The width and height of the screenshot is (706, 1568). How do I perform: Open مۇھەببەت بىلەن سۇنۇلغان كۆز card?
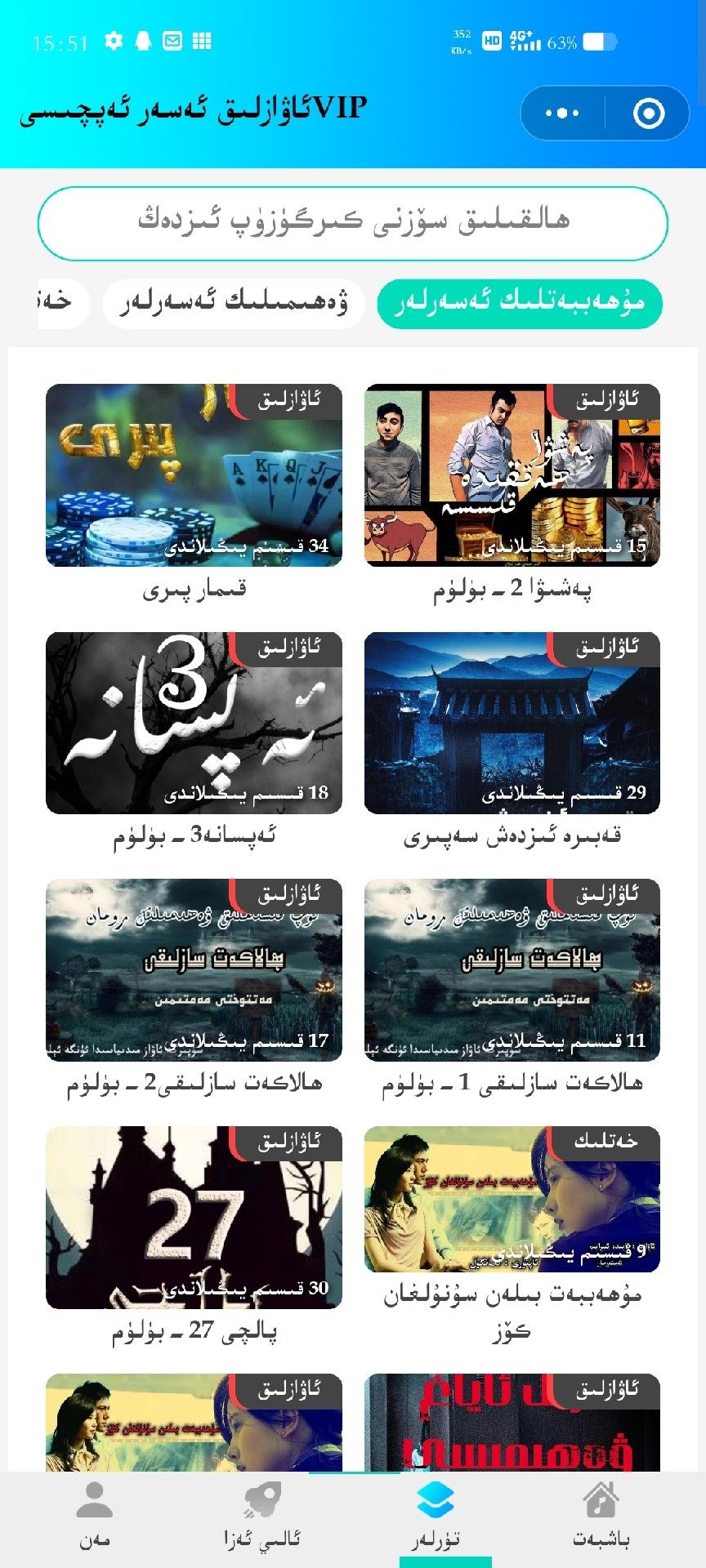click(x=512, y=1200)
